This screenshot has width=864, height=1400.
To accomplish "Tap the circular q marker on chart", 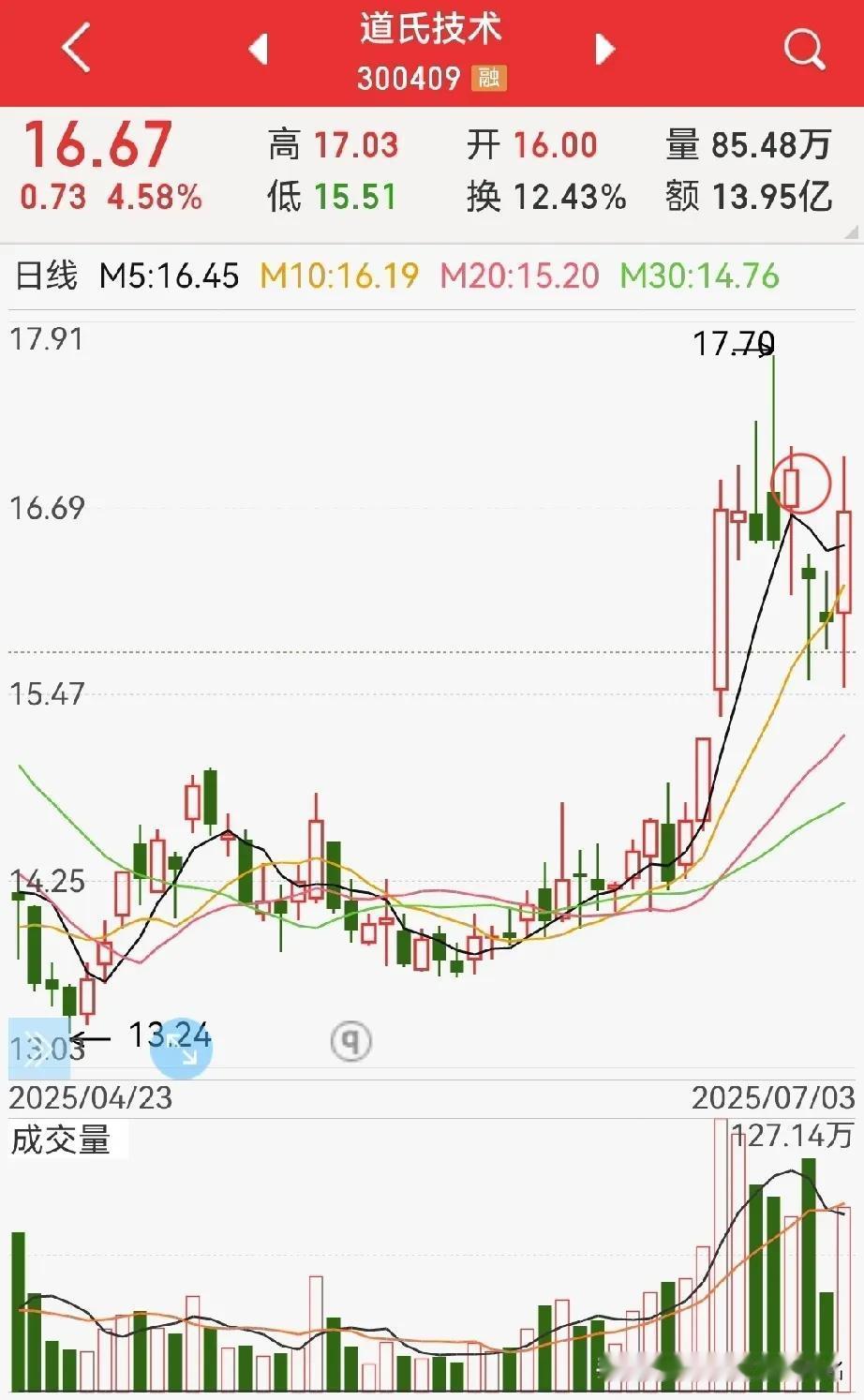I will point(351,1041).
